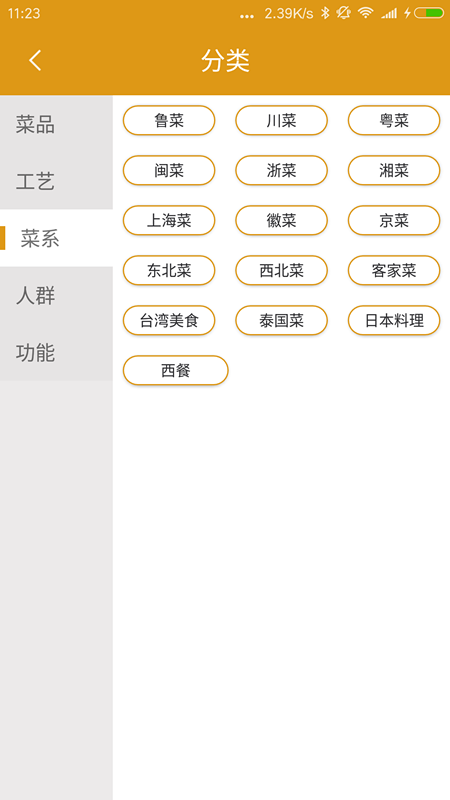Viewport: 450px width, 800px height.
Task: Tap the 京菜 cuisine chip
Action: pyautogui.click(x=394, y=220)
